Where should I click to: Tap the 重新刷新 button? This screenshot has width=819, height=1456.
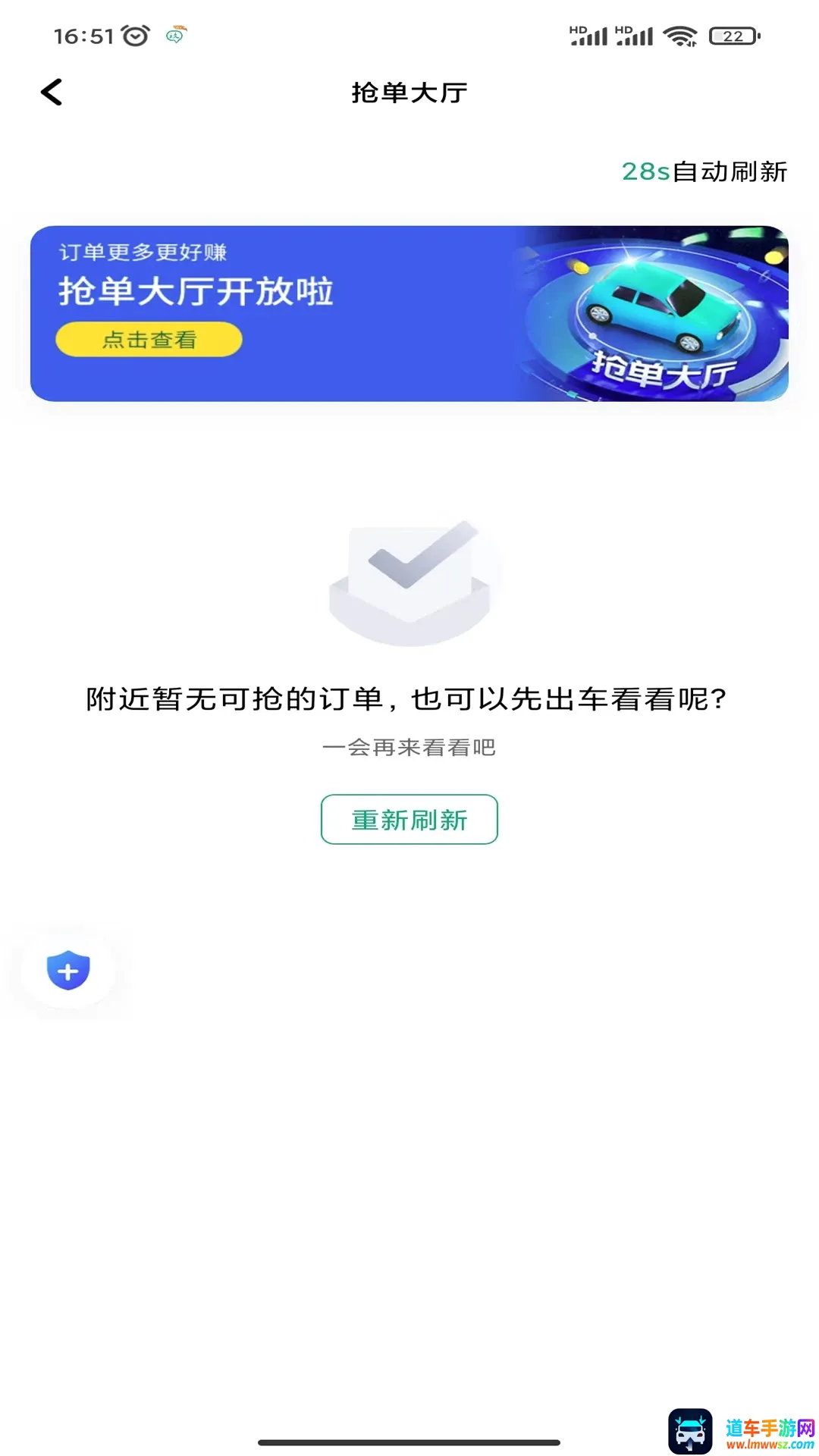click(x=409, y=819)
